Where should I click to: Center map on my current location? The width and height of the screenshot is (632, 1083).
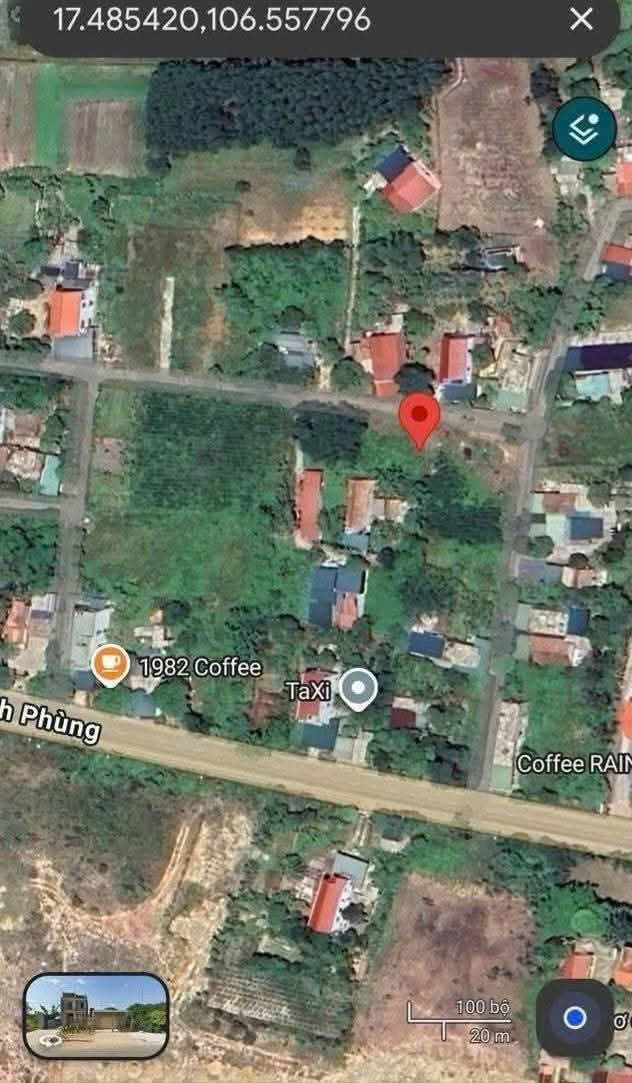point(575,1017)
